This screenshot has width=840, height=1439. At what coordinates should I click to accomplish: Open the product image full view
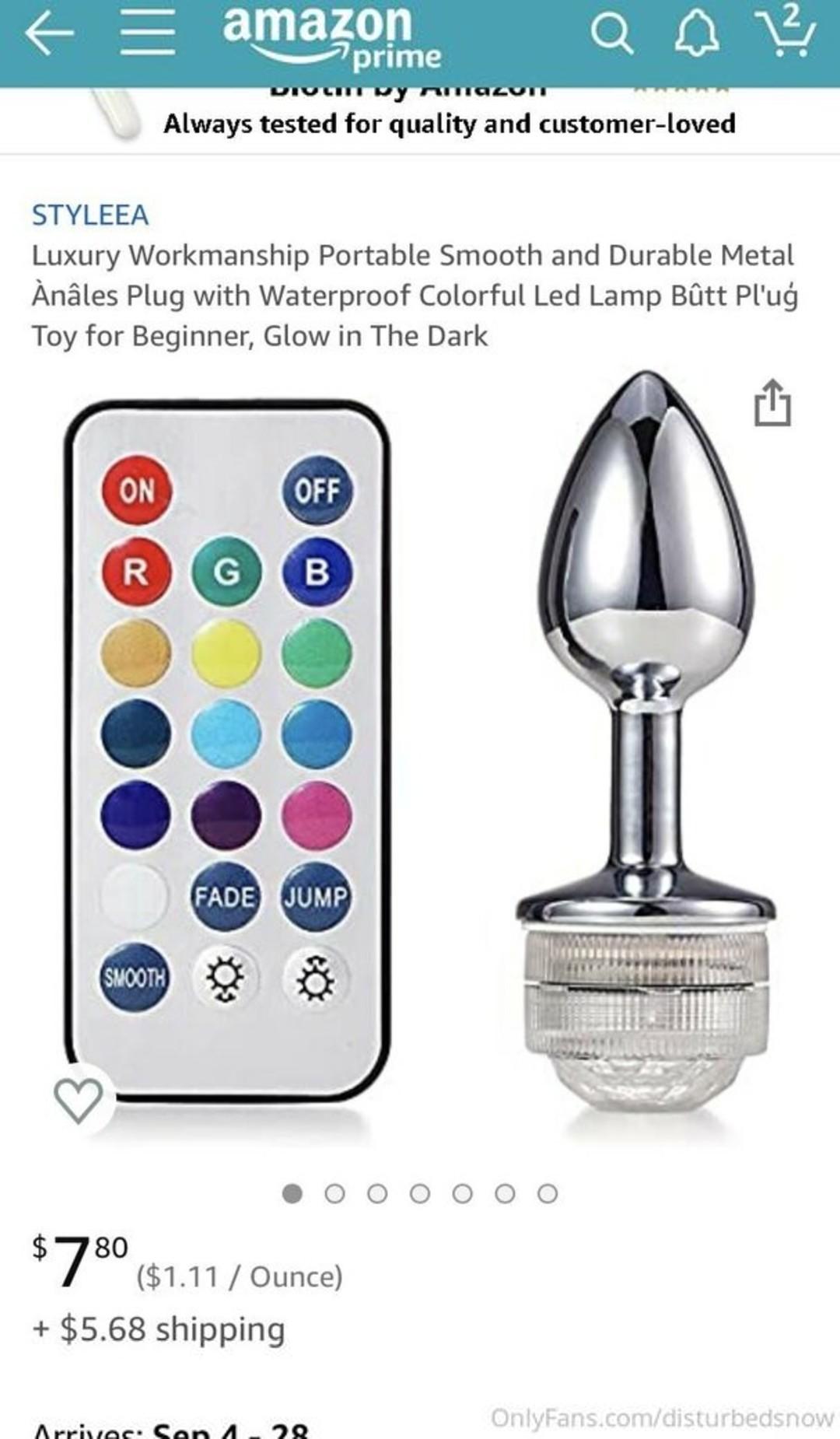(x=420, y=747)
